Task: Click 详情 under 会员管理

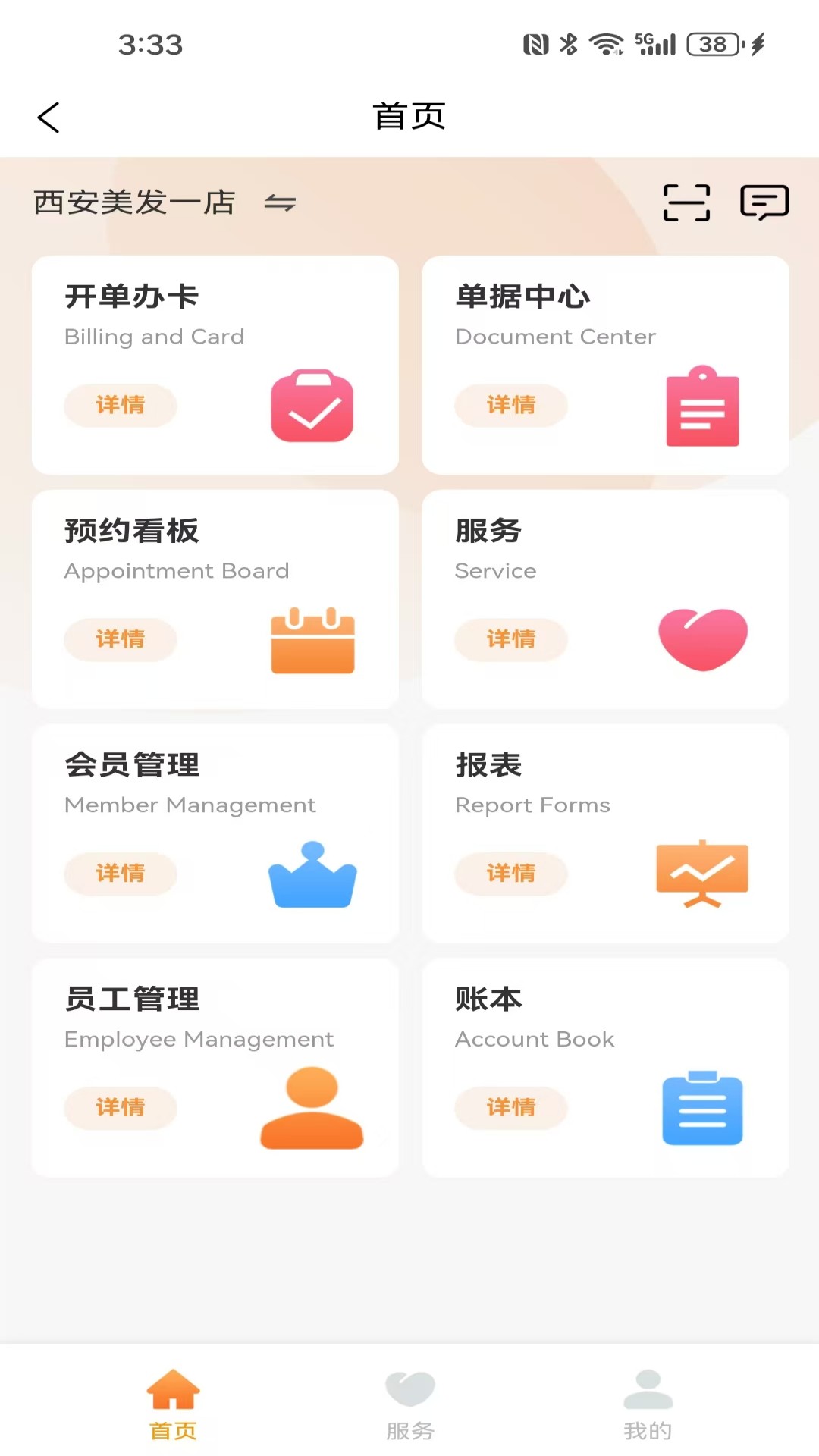Action: tap(121, 874)
